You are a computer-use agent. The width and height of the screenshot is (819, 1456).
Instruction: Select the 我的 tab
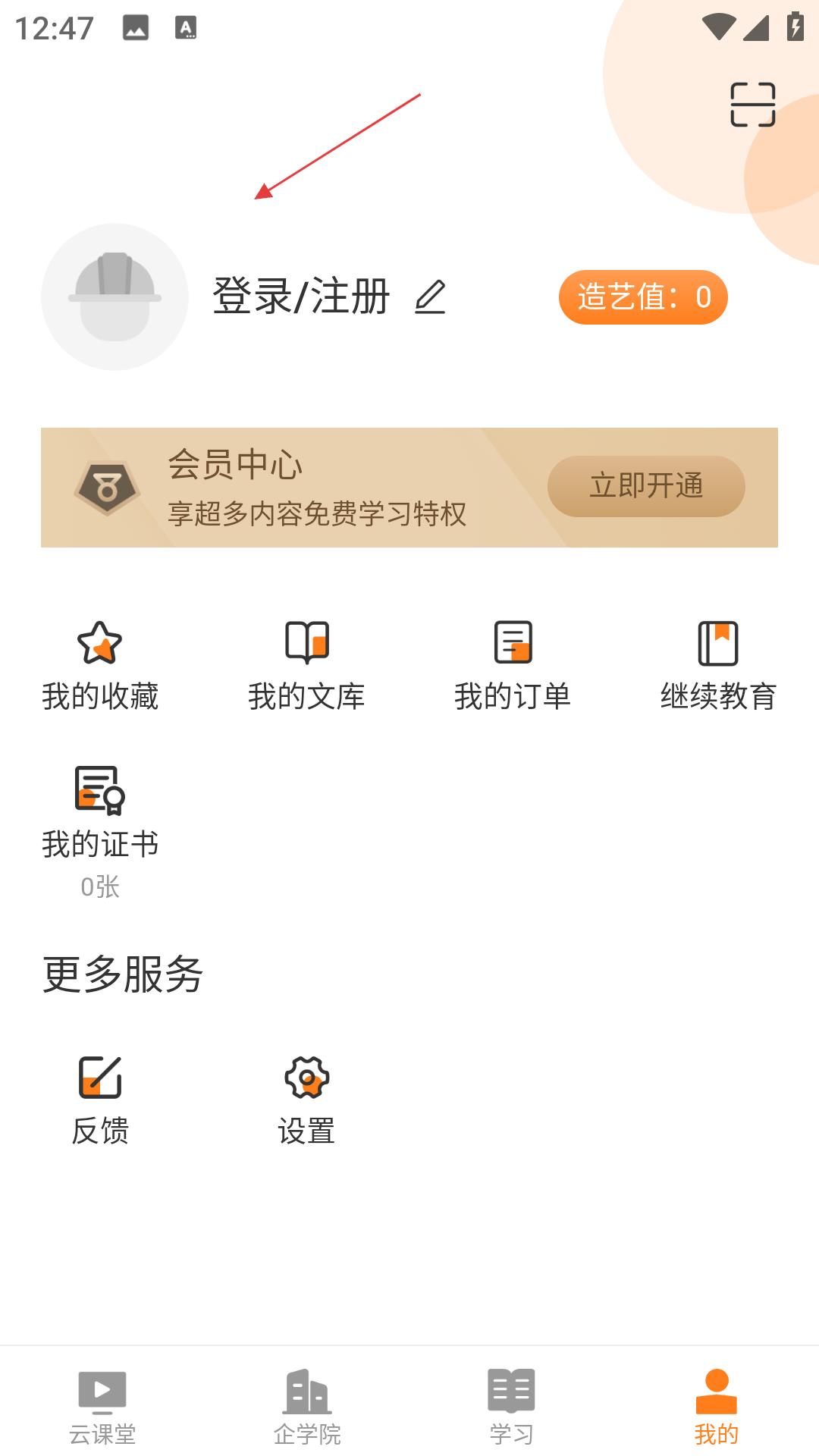point(717,1407)
